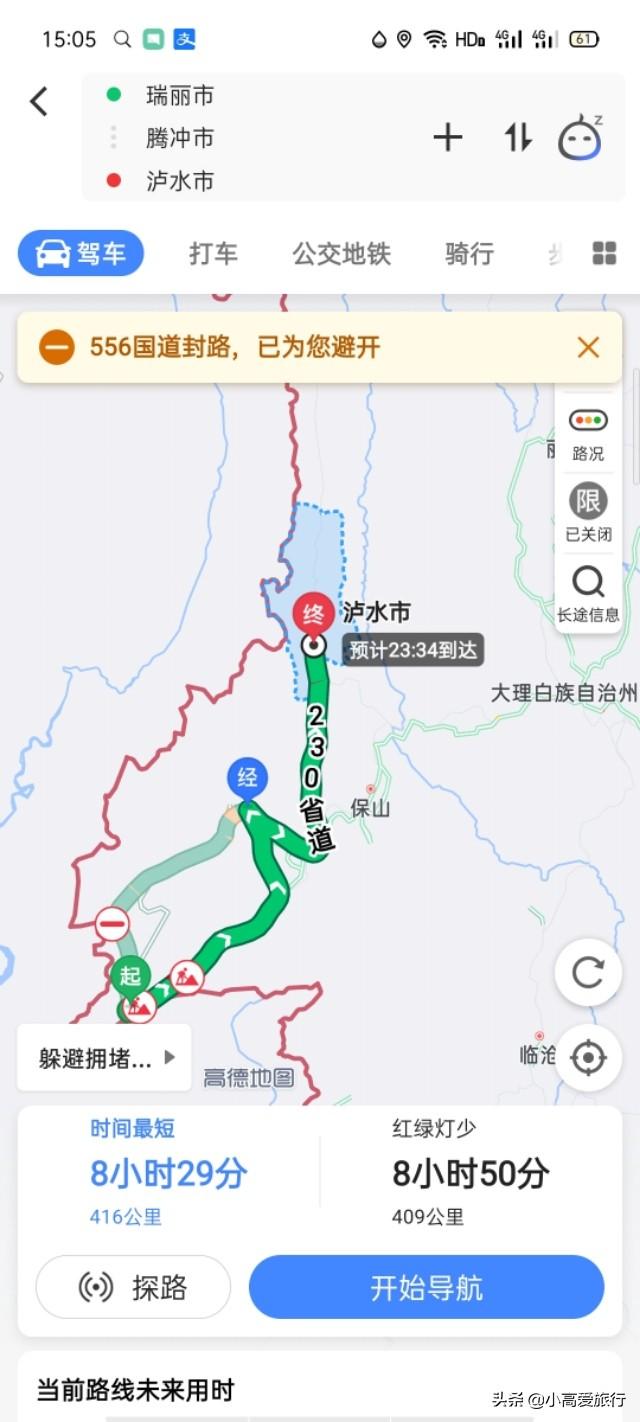Start navigation with 开始导航
640x1422 pixels.
click(x=427, y=1287)
